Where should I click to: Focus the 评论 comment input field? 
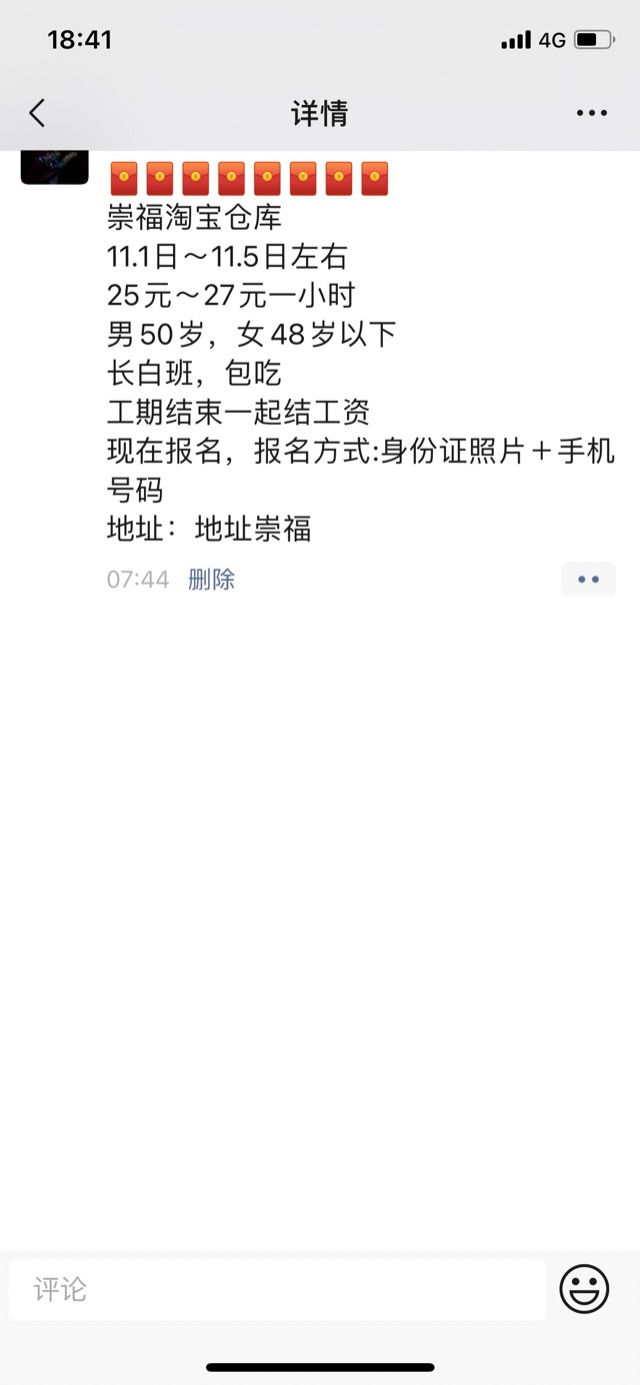[x=277, y=1289]
